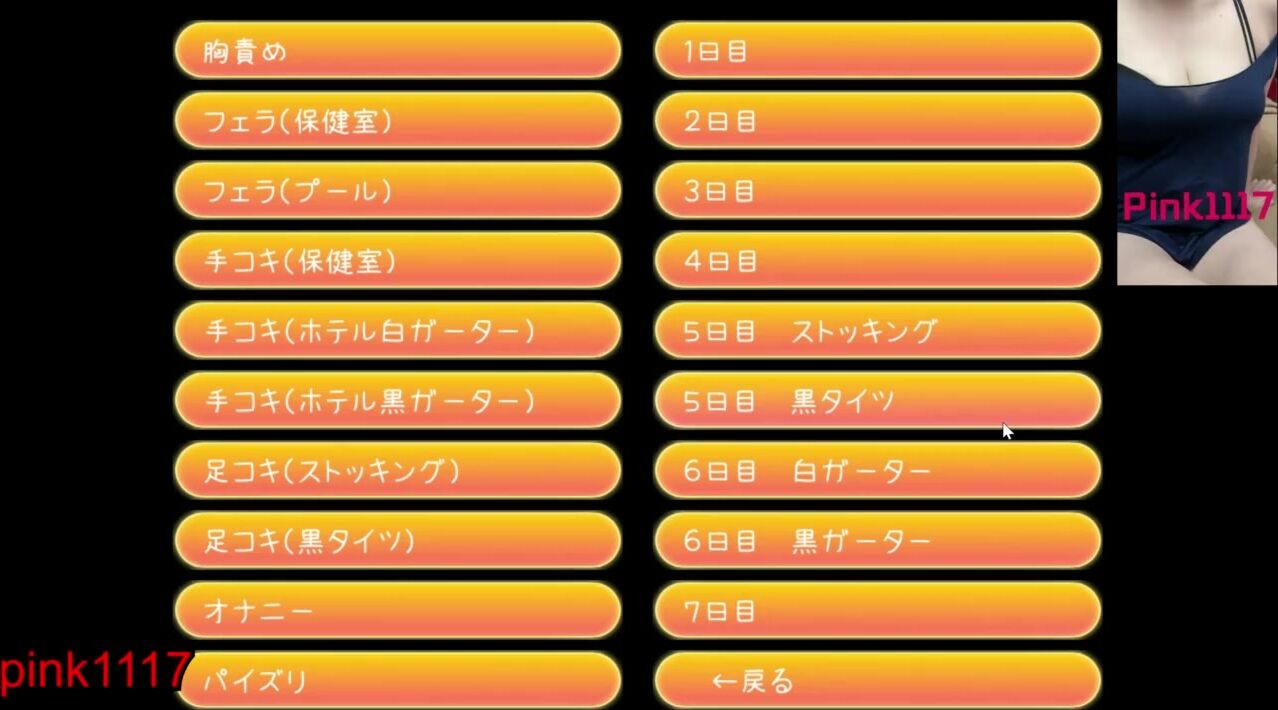Select 5日目 ストッキング
Image resolution: width=1278 pixels, height=710 pixels.
(x=877, y=331)
